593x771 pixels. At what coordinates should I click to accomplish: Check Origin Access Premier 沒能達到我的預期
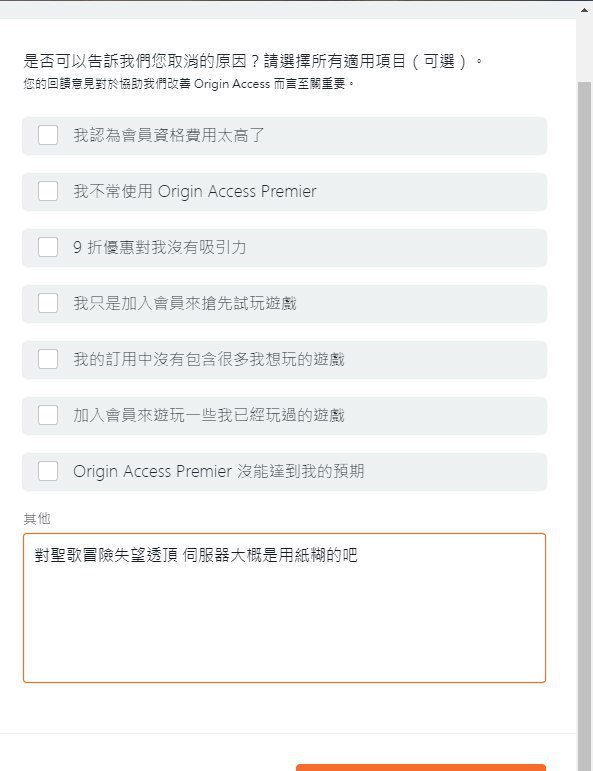[48, 472]
